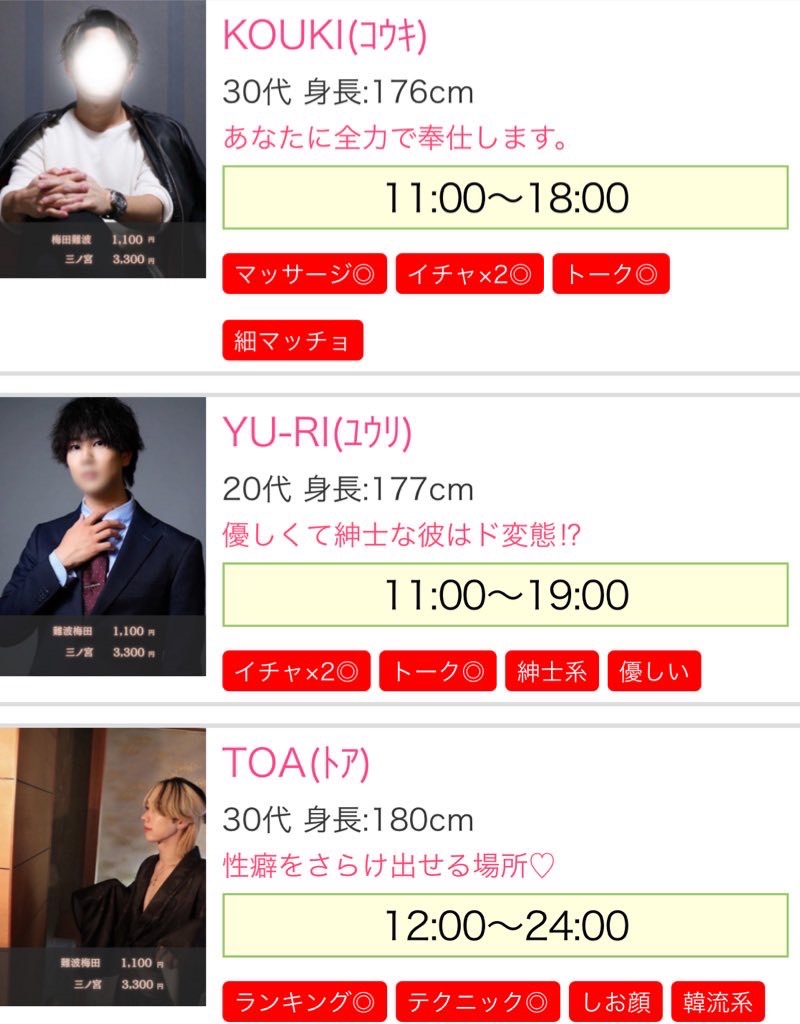800x1024 pixels.
Task: Tap the 韓流系 tag
Action: [x=717, y=1002]
